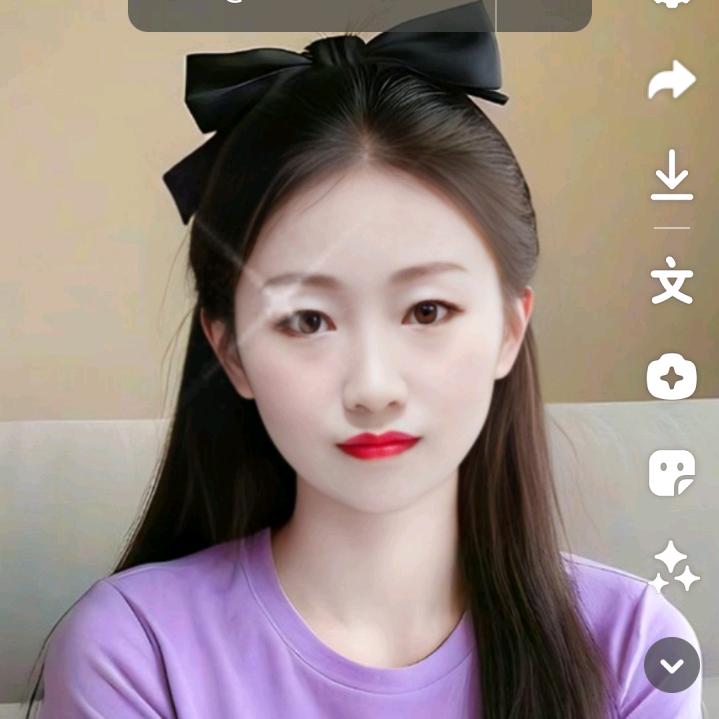The width and height of the screenshot is (719, 719).
Task: Open the camera sparkle enhance tool
Action: pos(672,377)
